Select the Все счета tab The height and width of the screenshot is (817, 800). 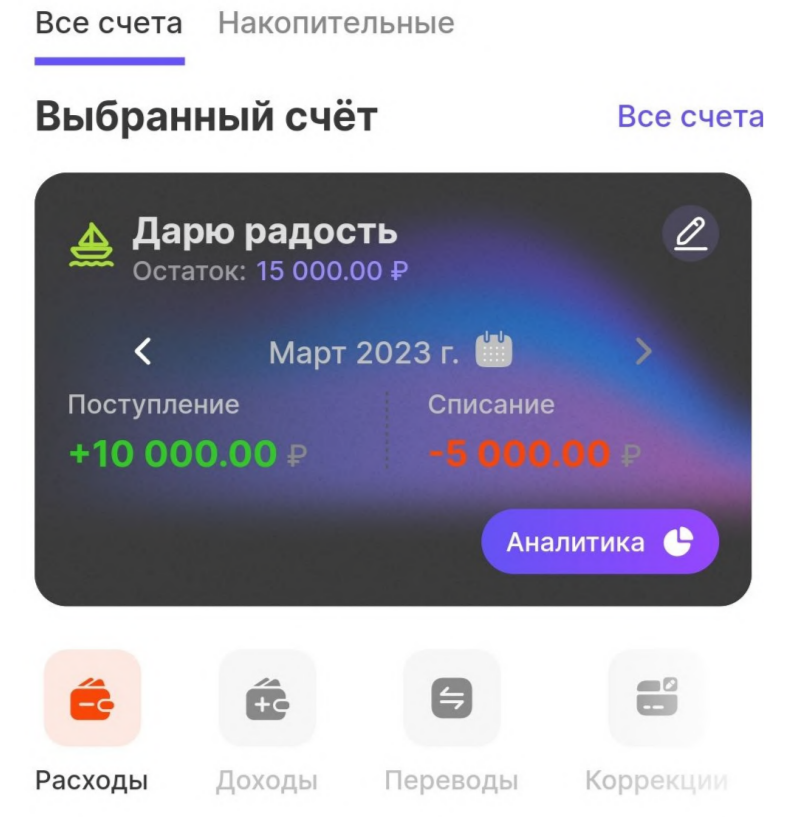coord(108,23)
